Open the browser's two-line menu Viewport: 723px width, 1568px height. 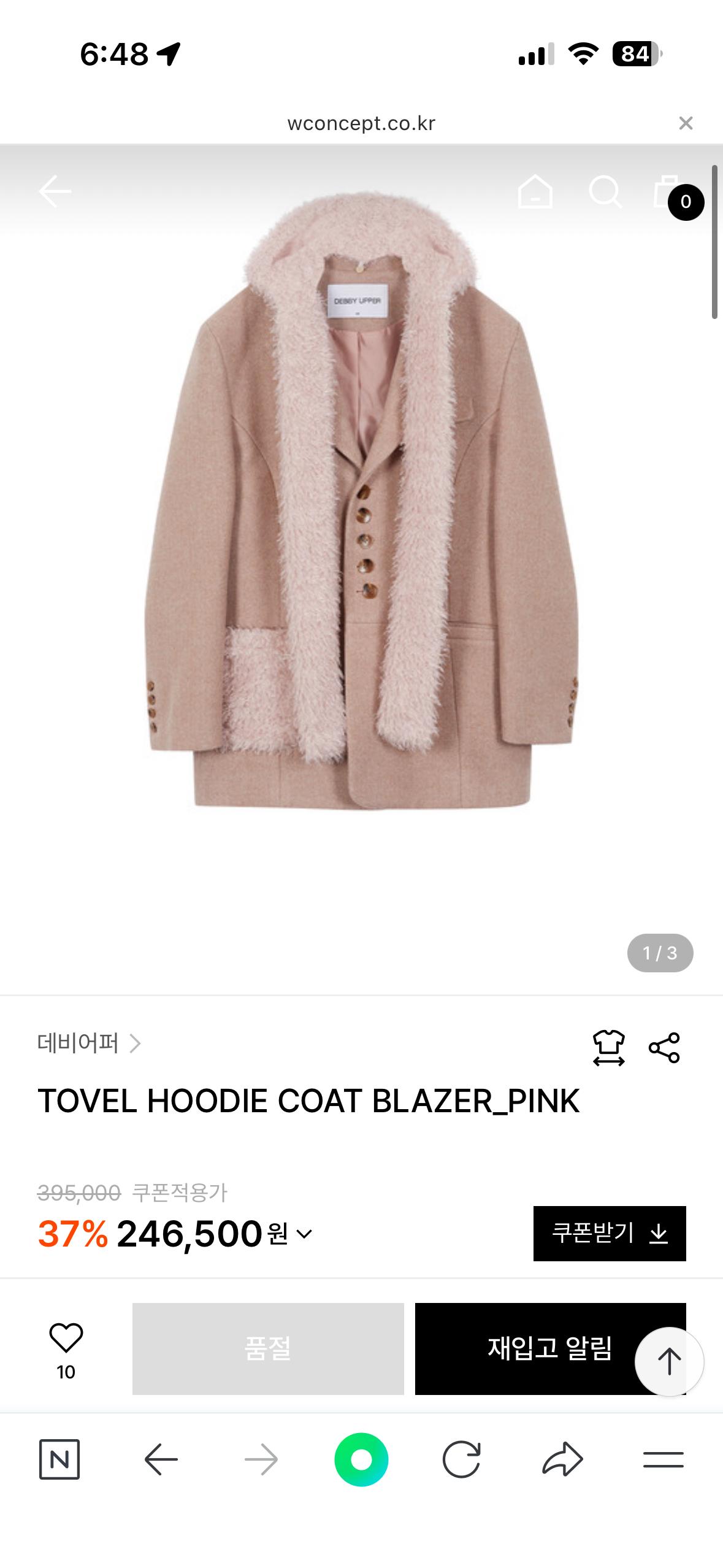(663, 1459)
